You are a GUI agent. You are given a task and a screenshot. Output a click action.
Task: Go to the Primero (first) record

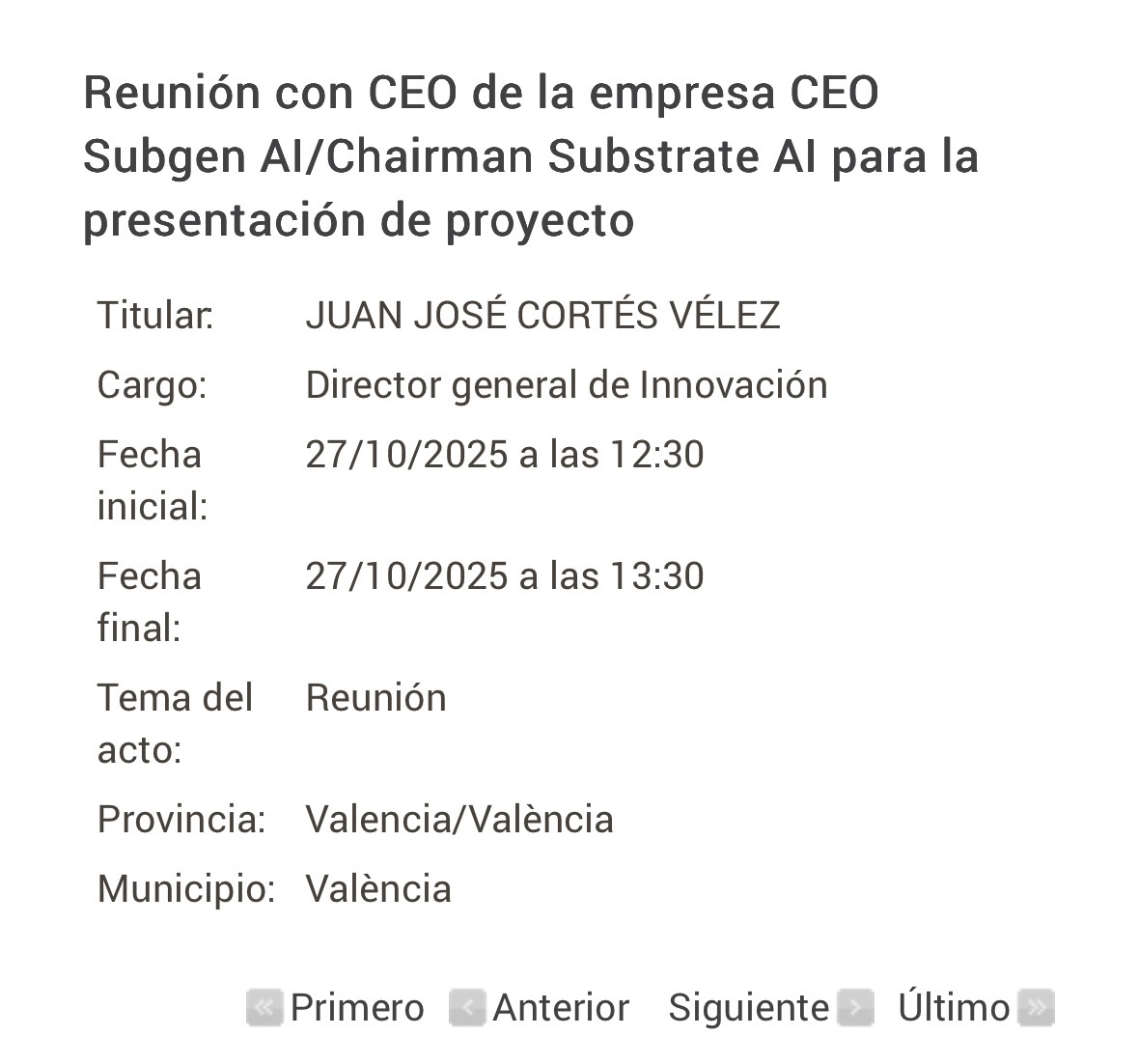pos(336,1008)
